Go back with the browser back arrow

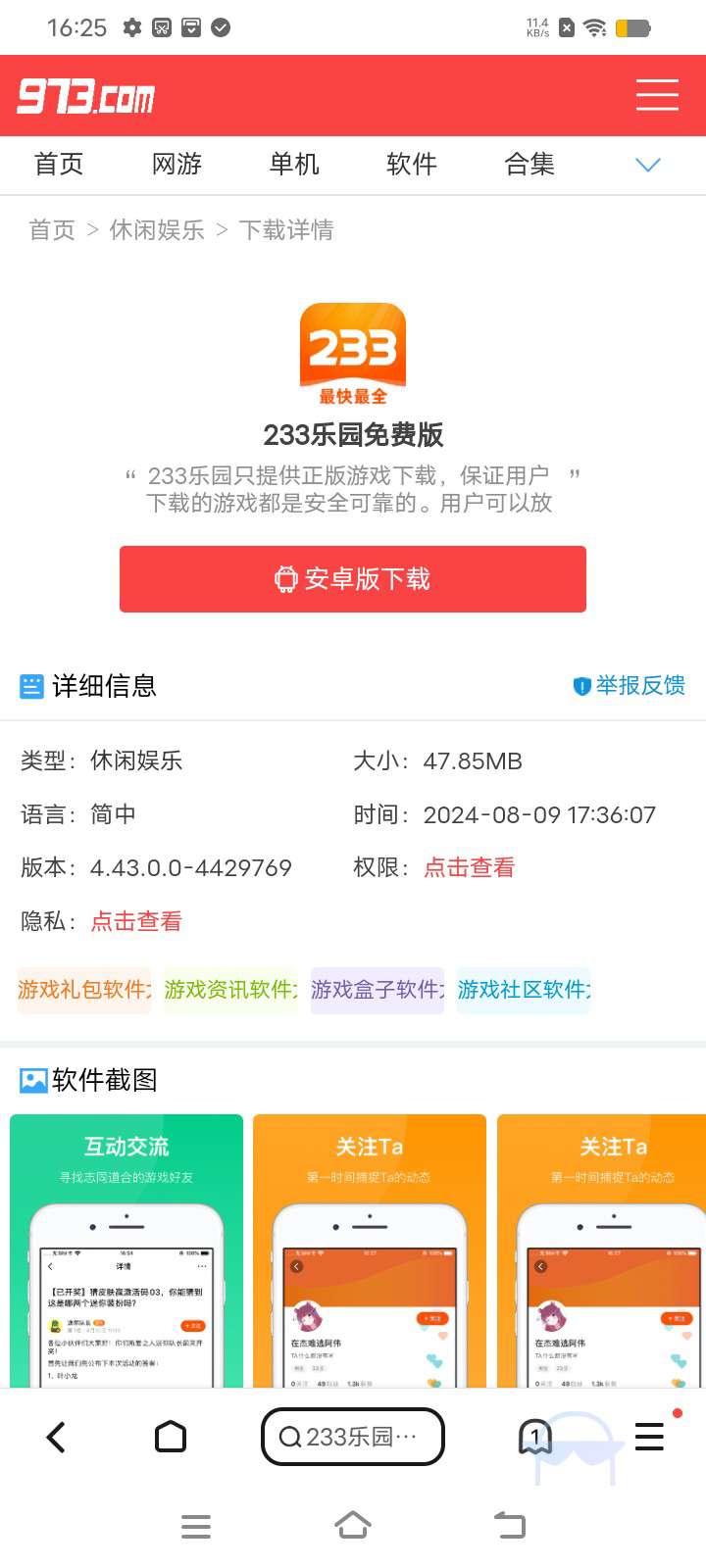click(57, 1437)
